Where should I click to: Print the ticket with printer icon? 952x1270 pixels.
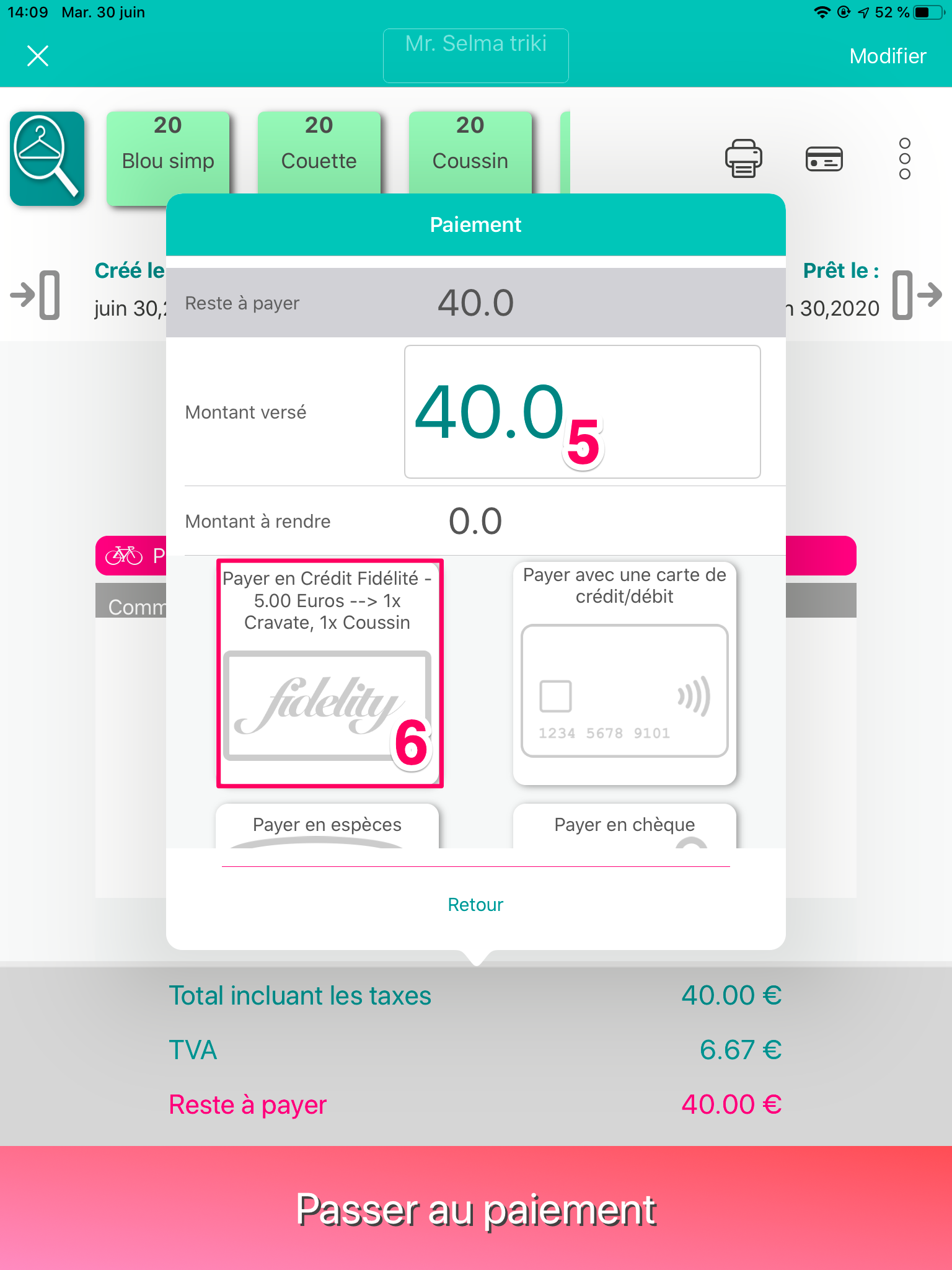click(x=743, y=159)
